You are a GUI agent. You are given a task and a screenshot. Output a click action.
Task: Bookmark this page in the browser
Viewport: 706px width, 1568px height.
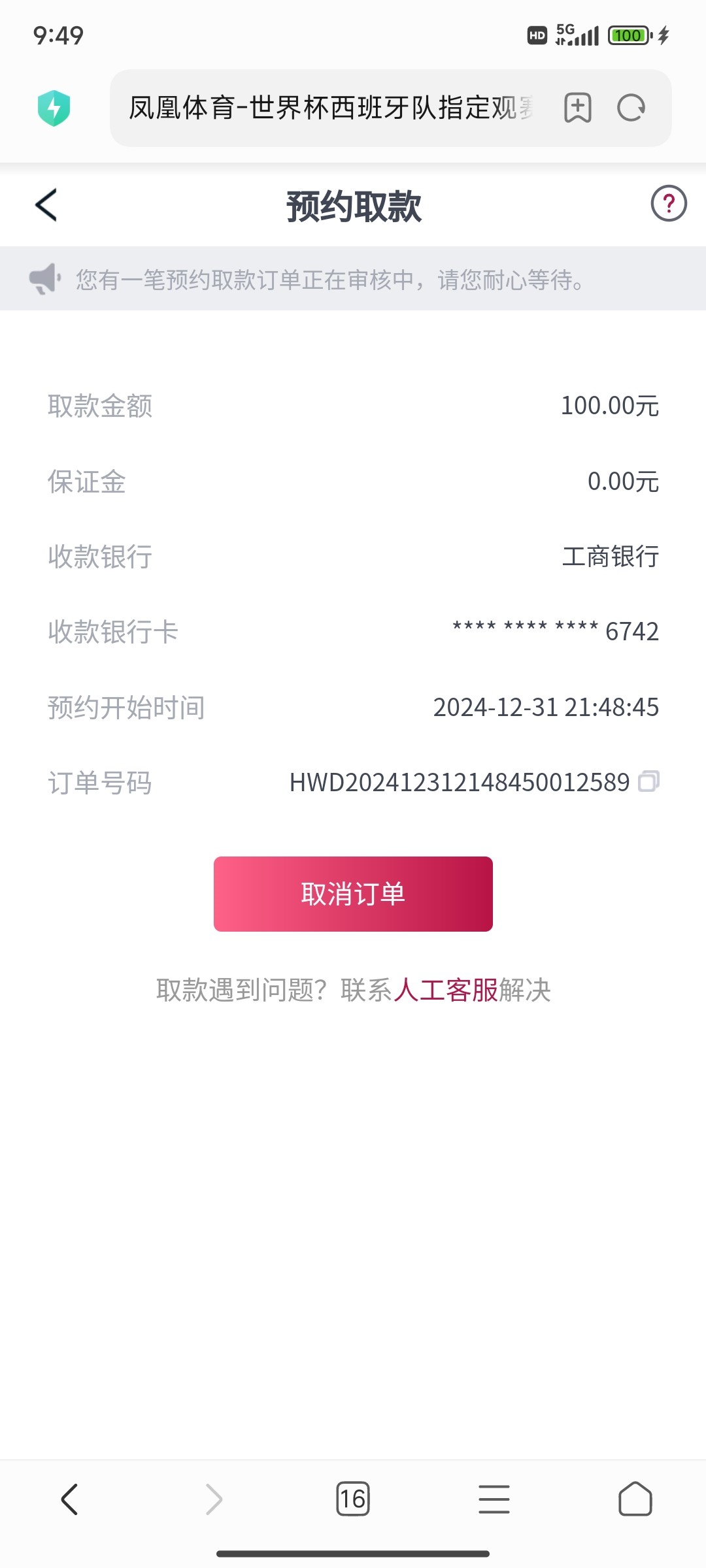[578, 108]
